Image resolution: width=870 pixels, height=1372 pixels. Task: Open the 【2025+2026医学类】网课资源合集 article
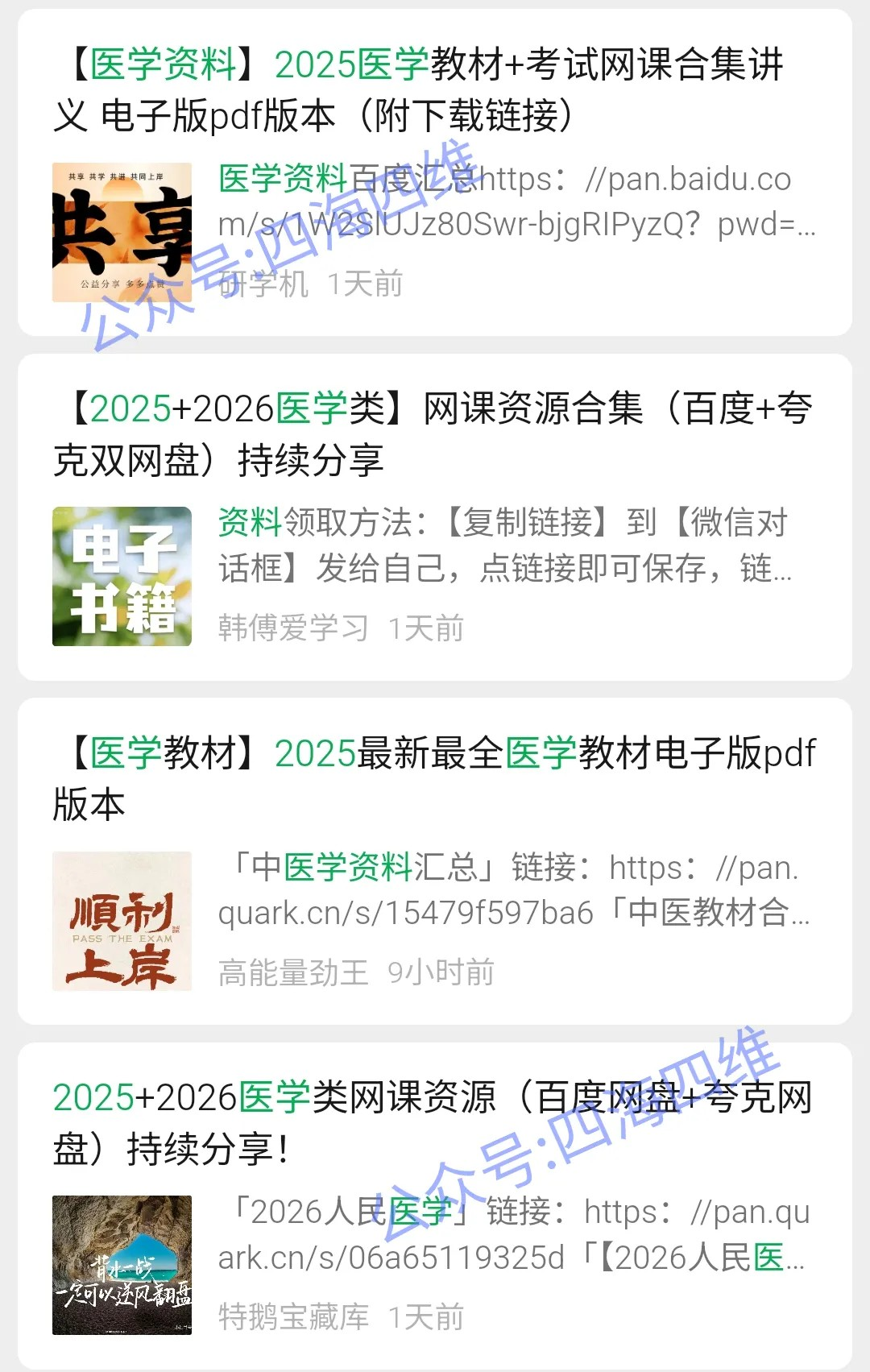click(433, 434)
